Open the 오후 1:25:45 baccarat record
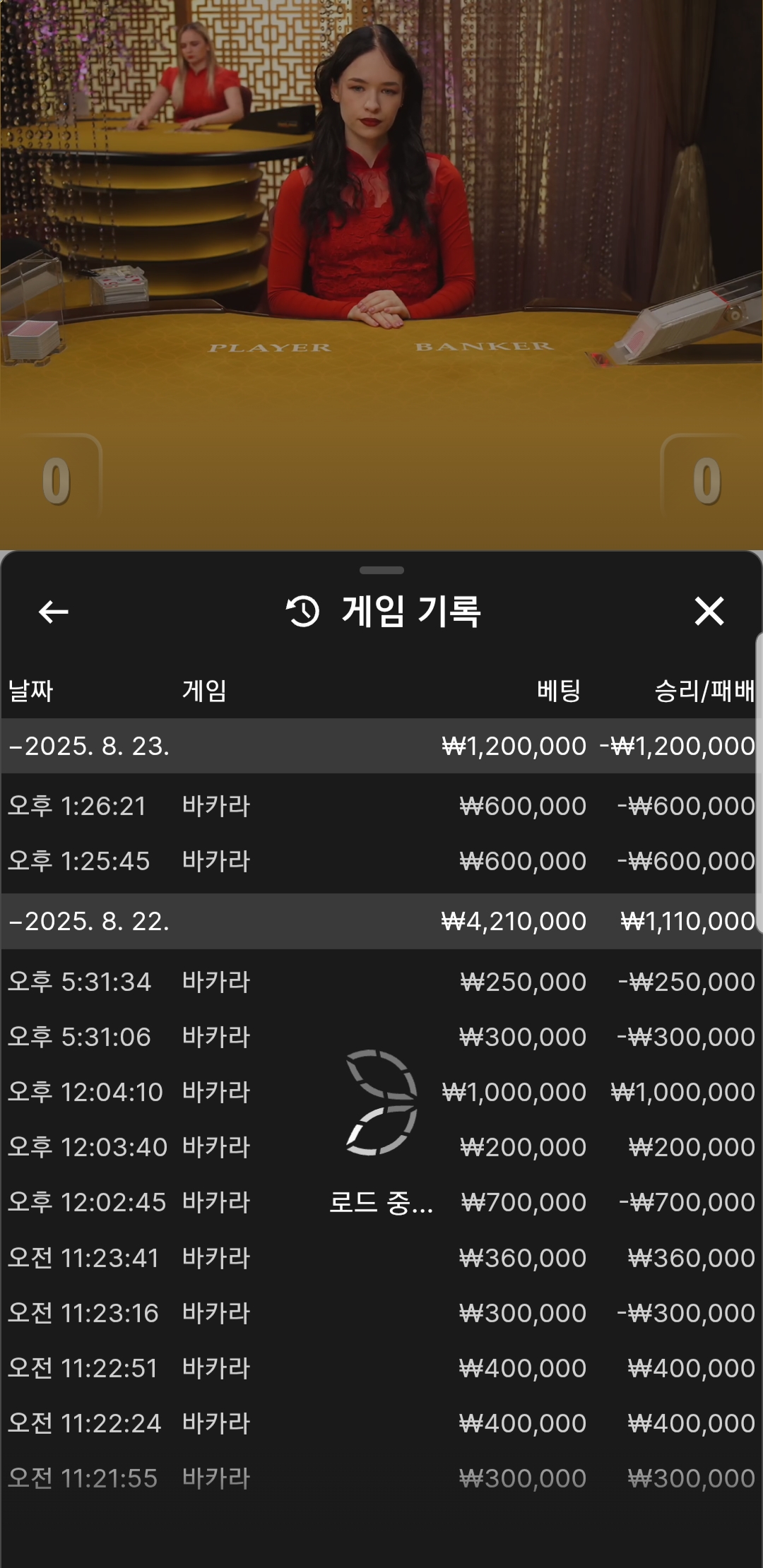763x1568 pixels. coord(381,861)
